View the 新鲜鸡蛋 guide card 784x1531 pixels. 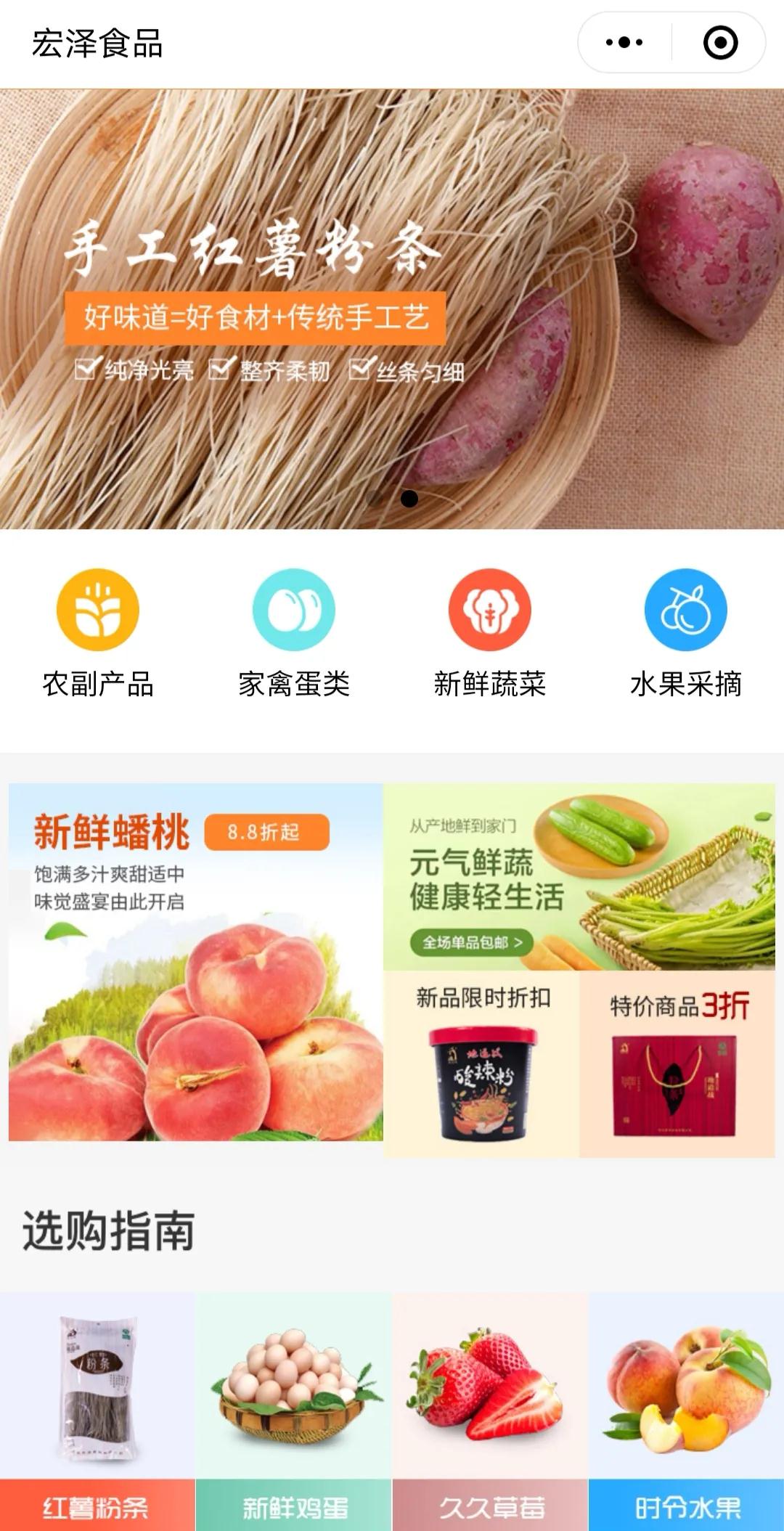click(x=293, y=1412)
